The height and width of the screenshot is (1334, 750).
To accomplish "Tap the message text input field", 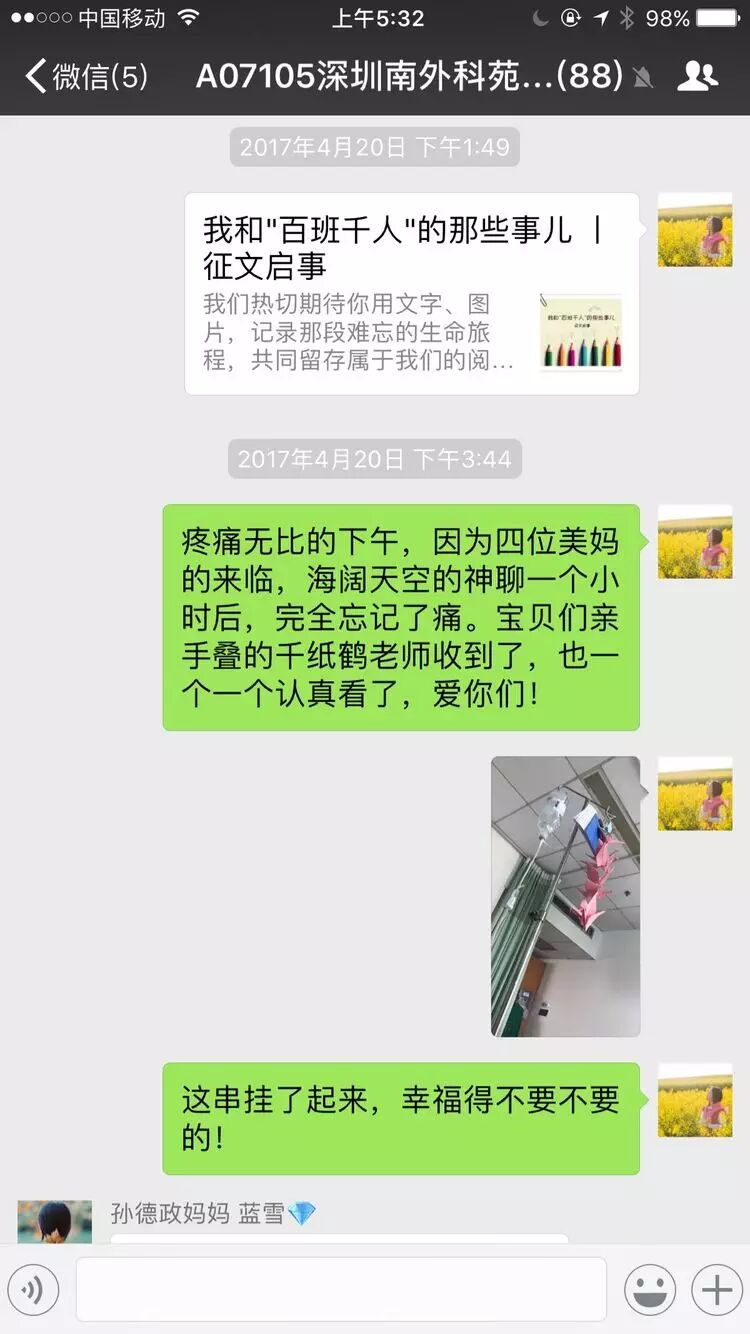I will (x=341, y=1290).
